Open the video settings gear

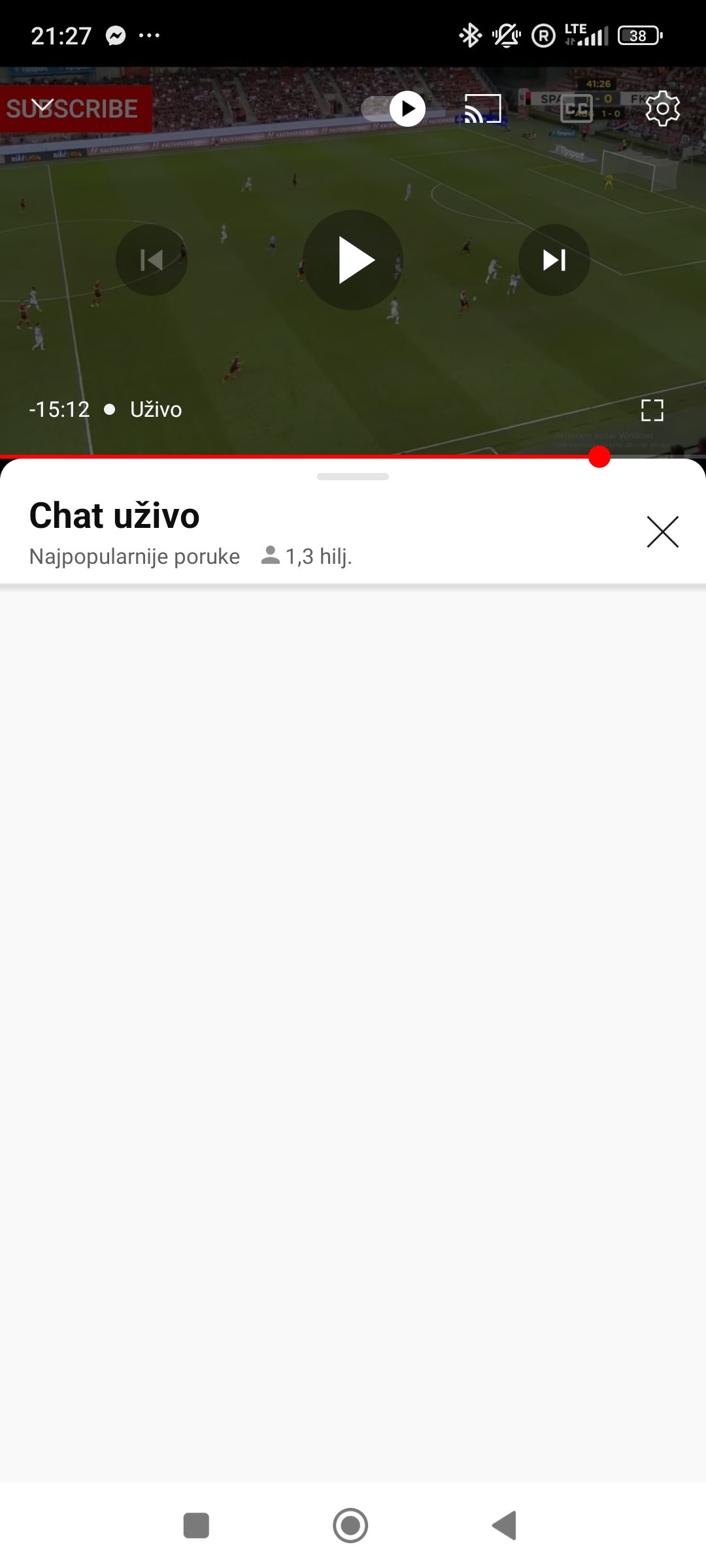coord(663,108)
